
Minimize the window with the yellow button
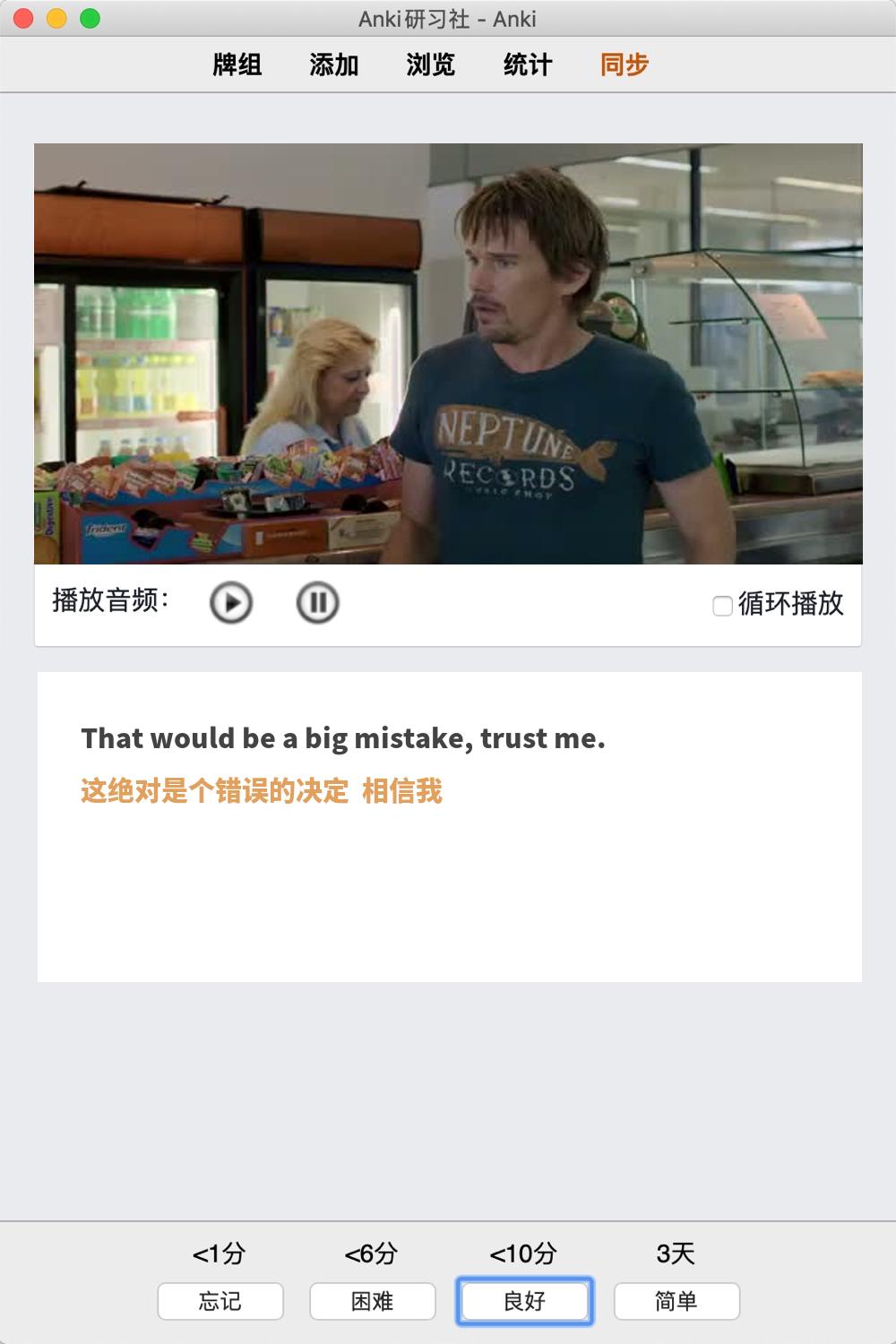click(56, 18)
